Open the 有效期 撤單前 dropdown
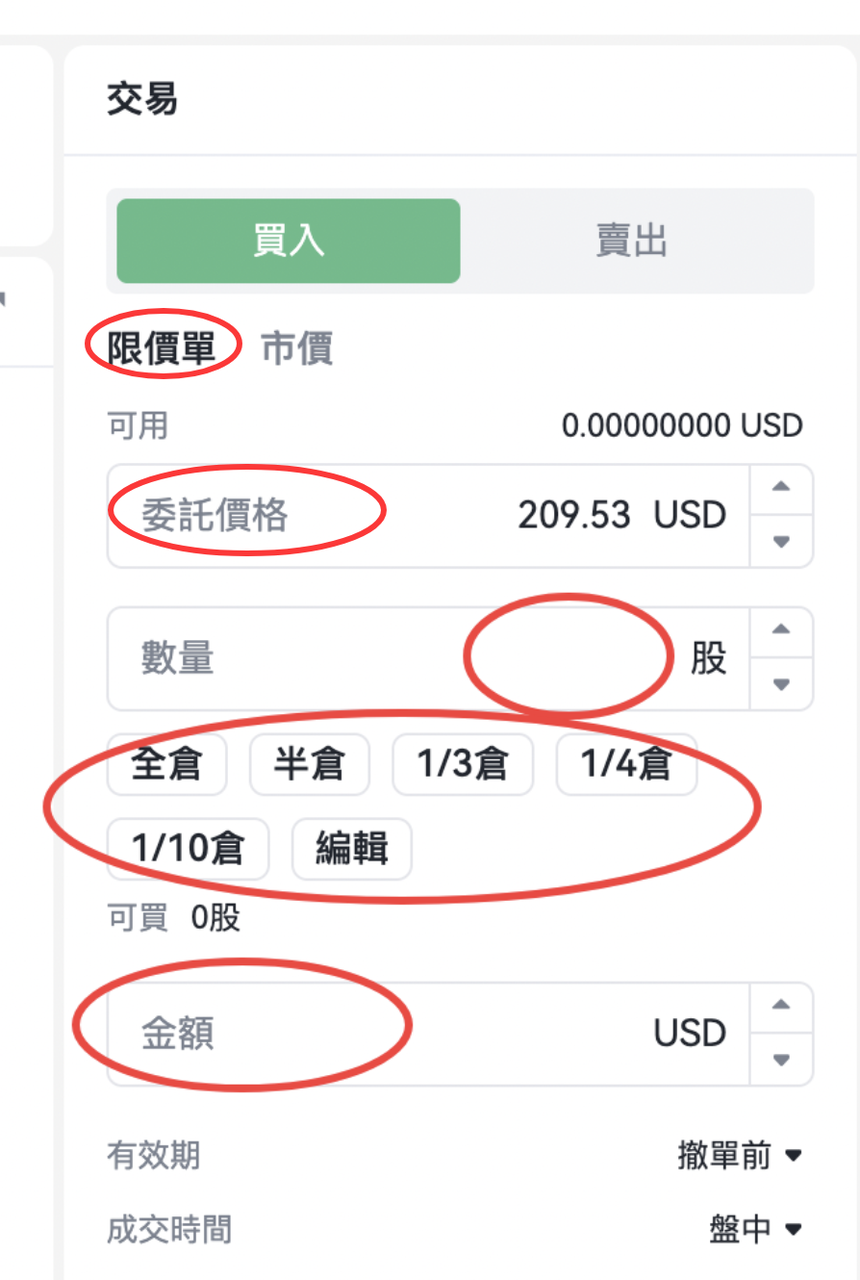The width and height of the screenshot is (860, 1280). pyautogui.click(x=740, y=1156)
